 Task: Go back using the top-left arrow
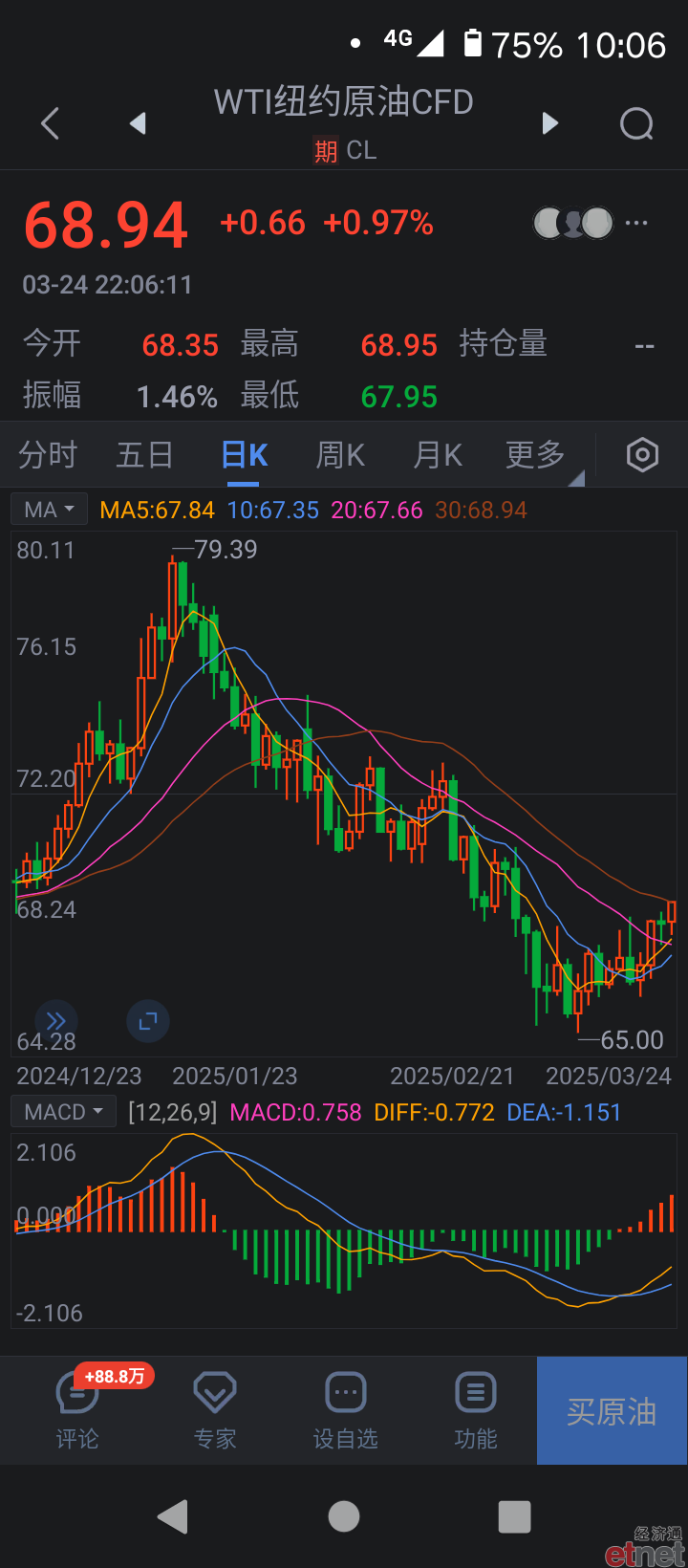click(x=51, y=123)
